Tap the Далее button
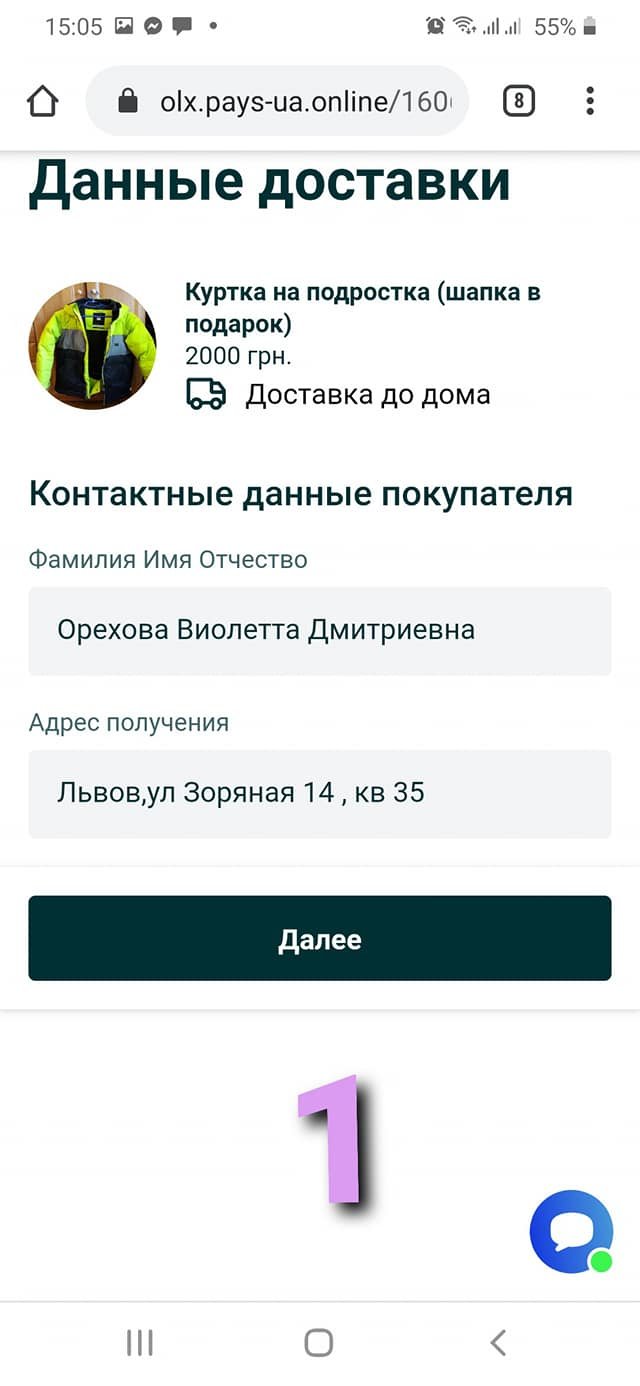Image resolution: width=640 pixels, height=1386 pixels. pos(319,938)
